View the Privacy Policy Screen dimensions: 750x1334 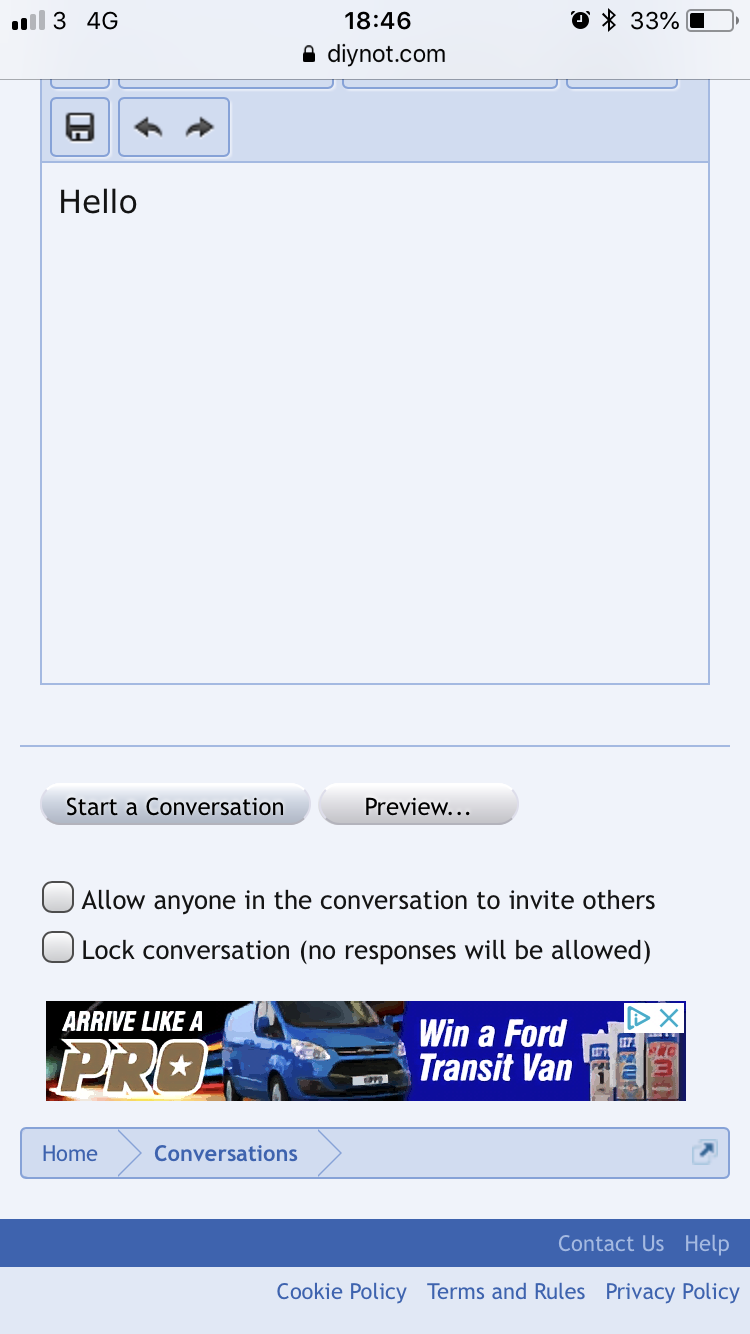click(x=672, y=1291)
